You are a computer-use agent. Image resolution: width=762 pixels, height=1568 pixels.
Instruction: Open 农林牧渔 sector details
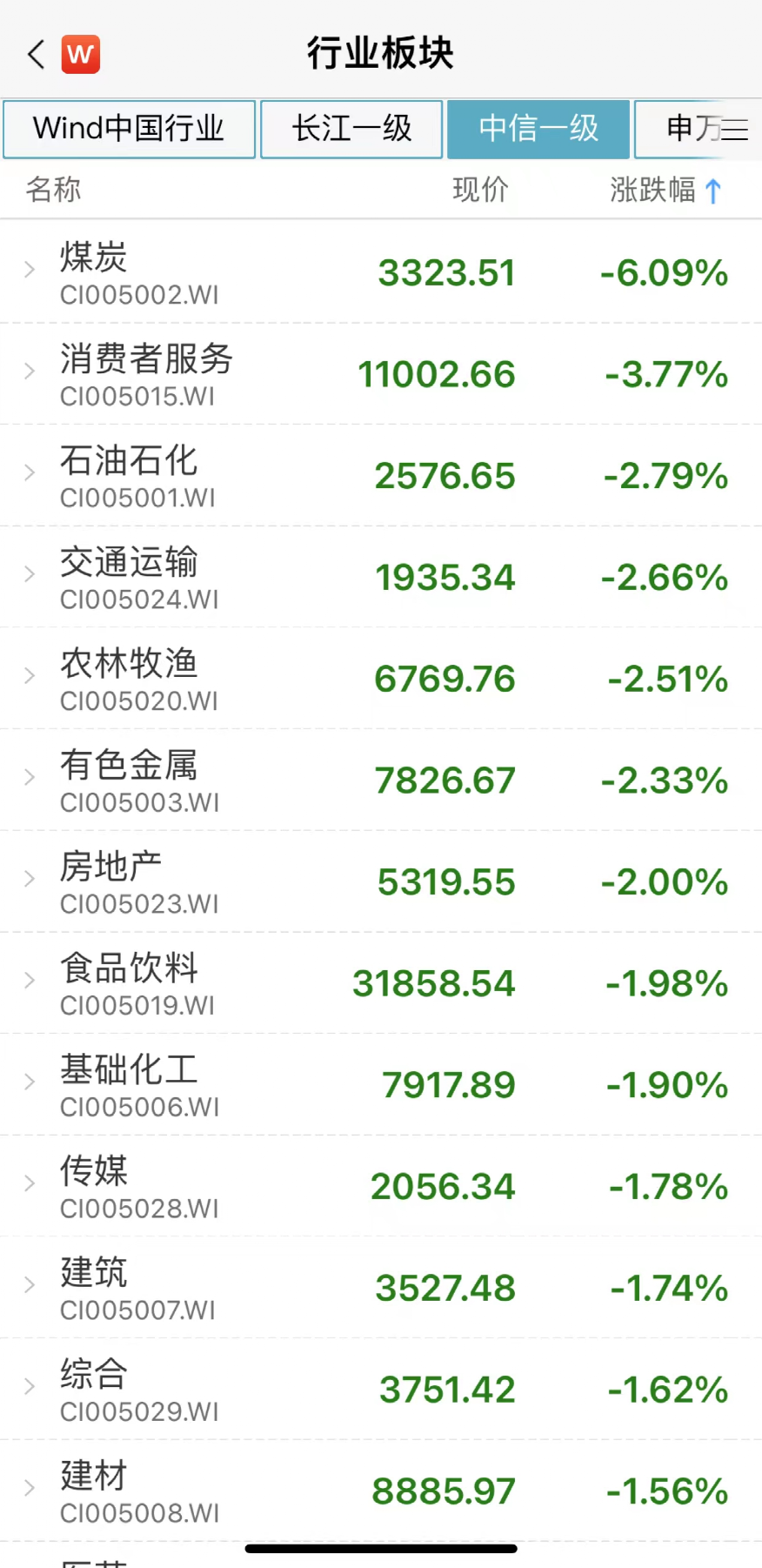coord(381,679)
